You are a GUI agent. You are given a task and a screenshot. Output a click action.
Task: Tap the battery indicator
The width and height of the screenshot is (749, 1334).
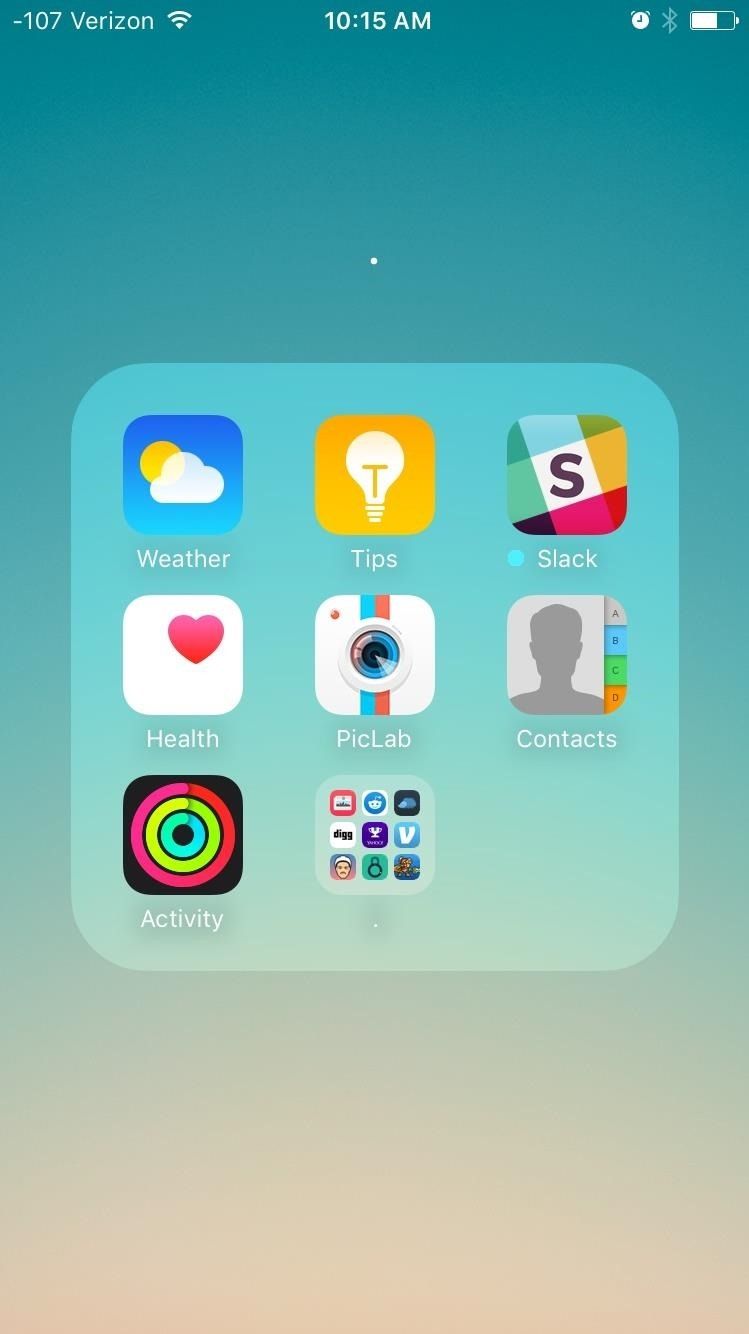pos(714,20)
